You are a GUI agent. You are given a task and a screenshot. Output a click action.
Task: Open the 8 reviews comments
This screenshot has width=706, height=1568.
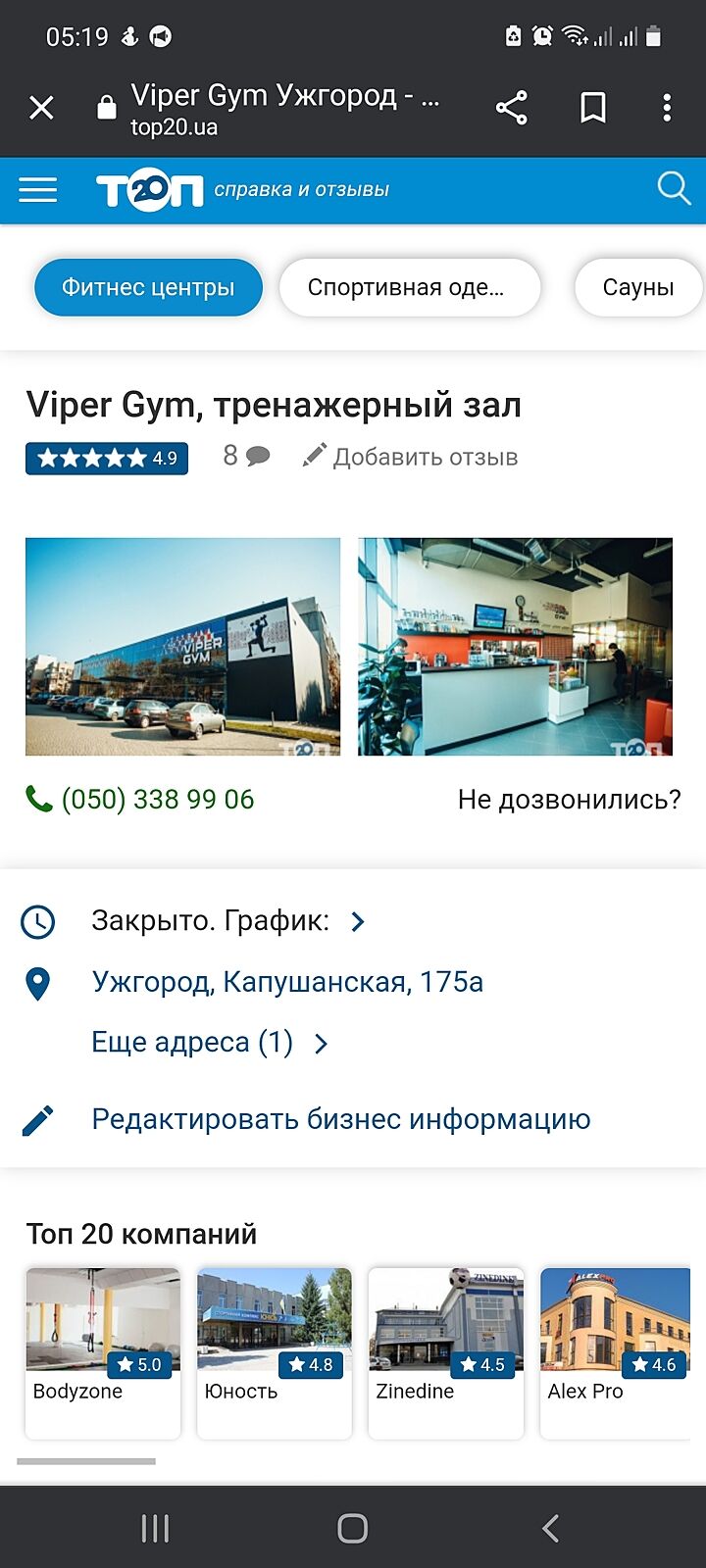coord(245,456)
